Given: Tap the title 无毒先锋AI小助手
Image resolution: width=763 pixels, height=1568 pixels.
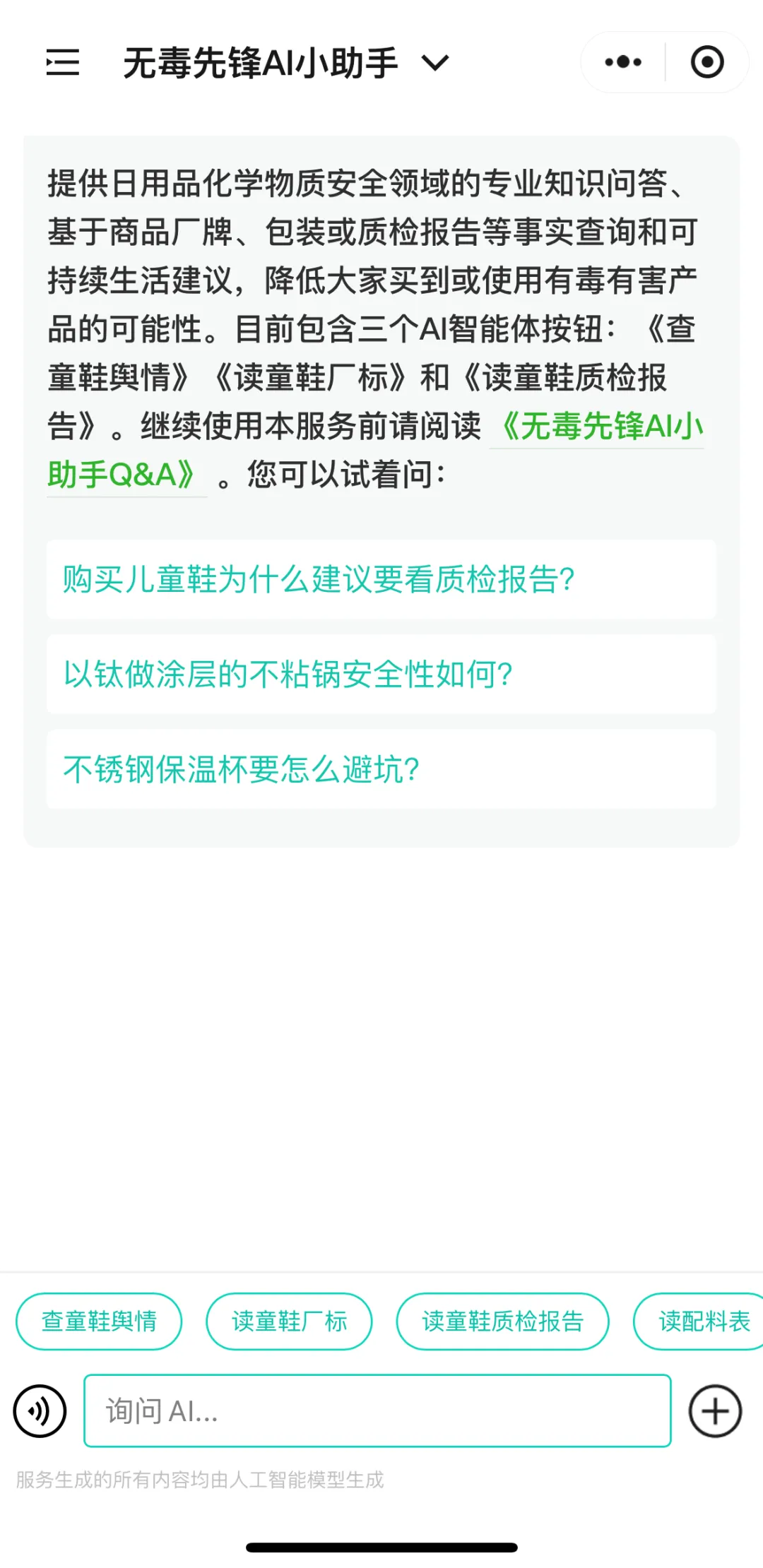Looking at the screenshot, I should [x=261, y=63].
